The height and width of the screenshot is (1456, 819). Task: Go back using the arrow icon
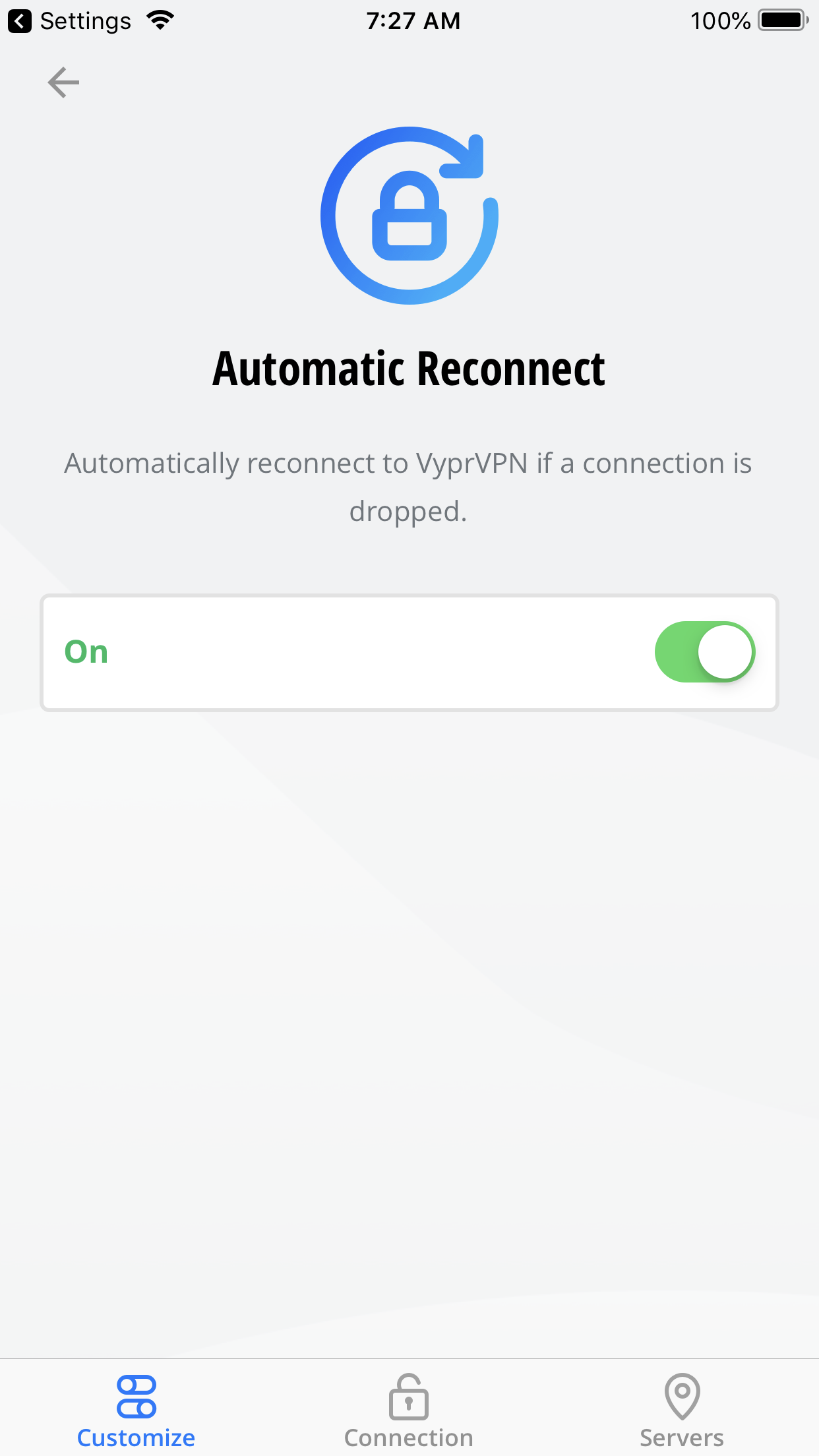[x=63, y=82]
